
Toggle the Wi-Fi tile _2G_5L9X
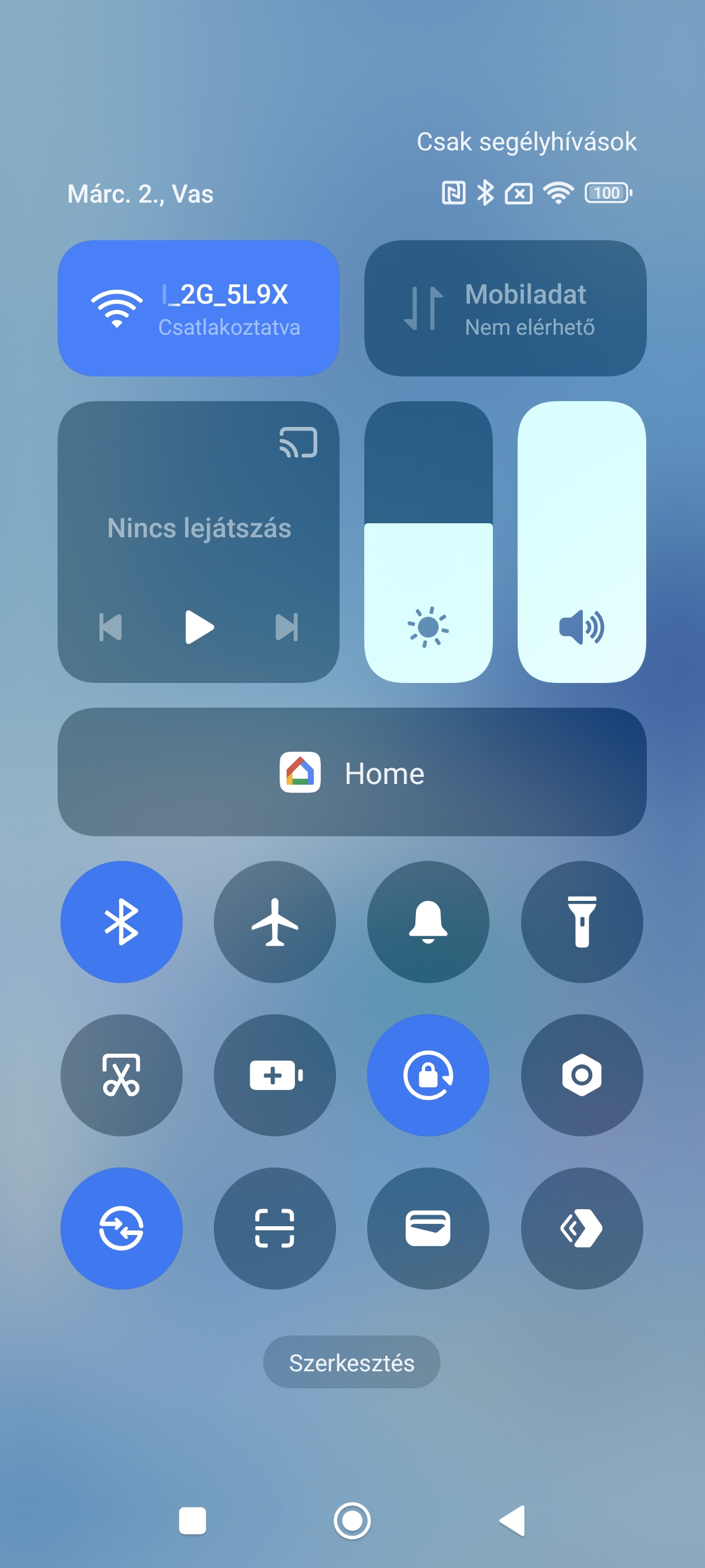click(x=198, y=308)
